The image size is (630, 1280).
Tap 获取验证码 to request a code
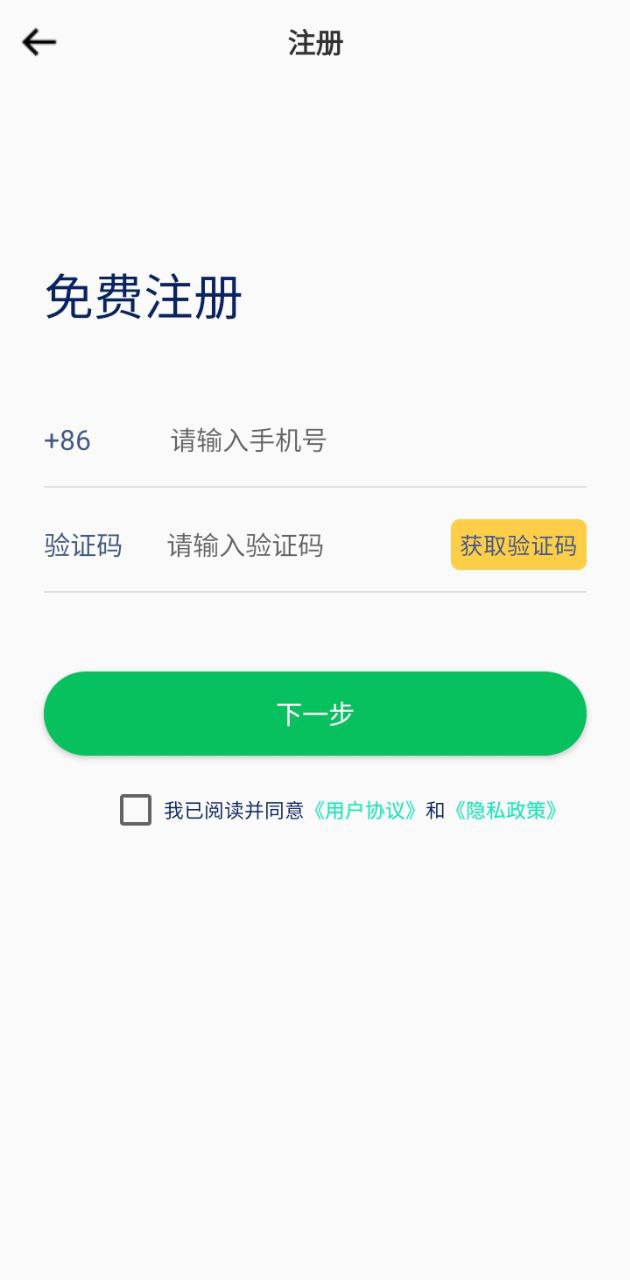(x=518, y=545)
